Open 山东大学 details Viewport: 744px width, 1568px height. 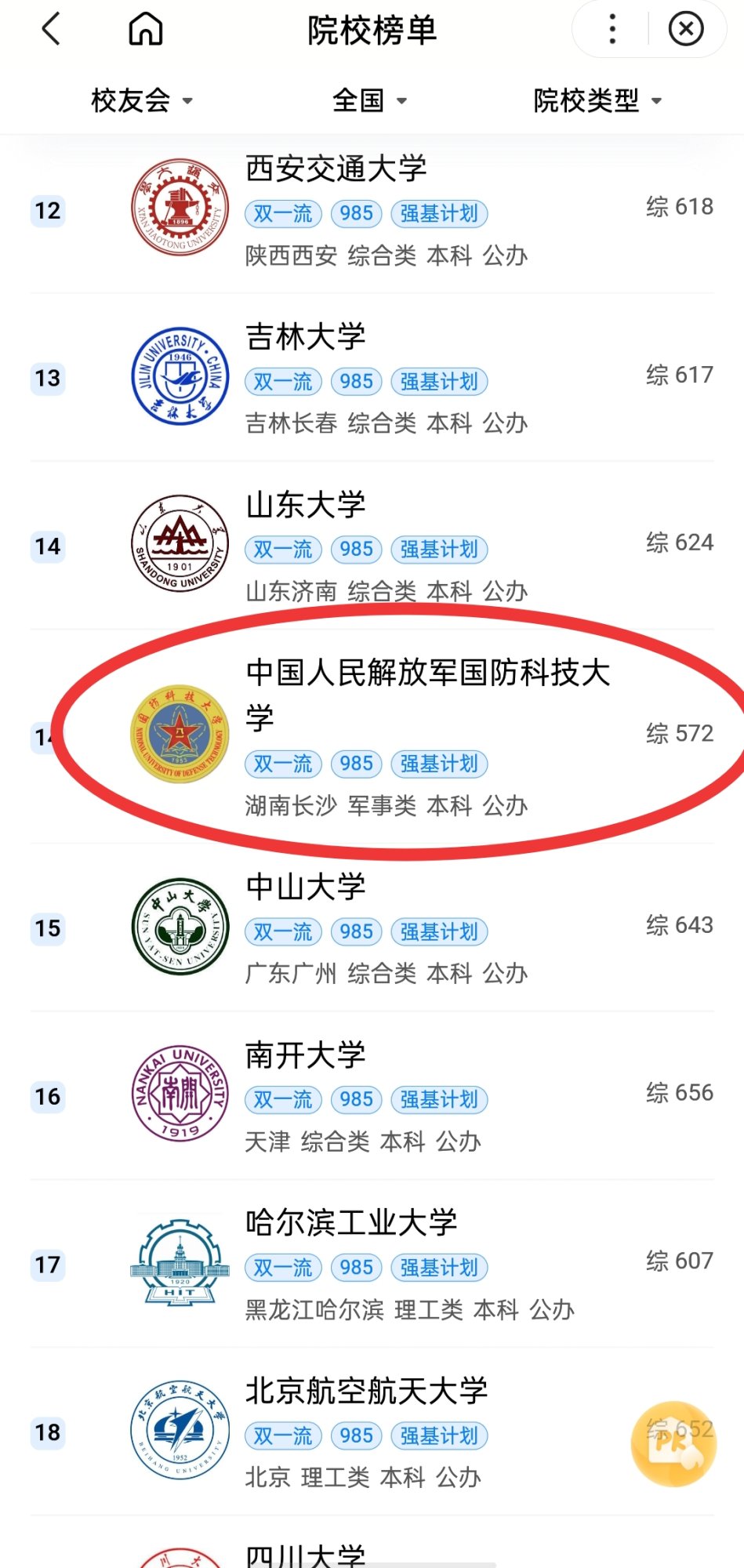point(372,546)
